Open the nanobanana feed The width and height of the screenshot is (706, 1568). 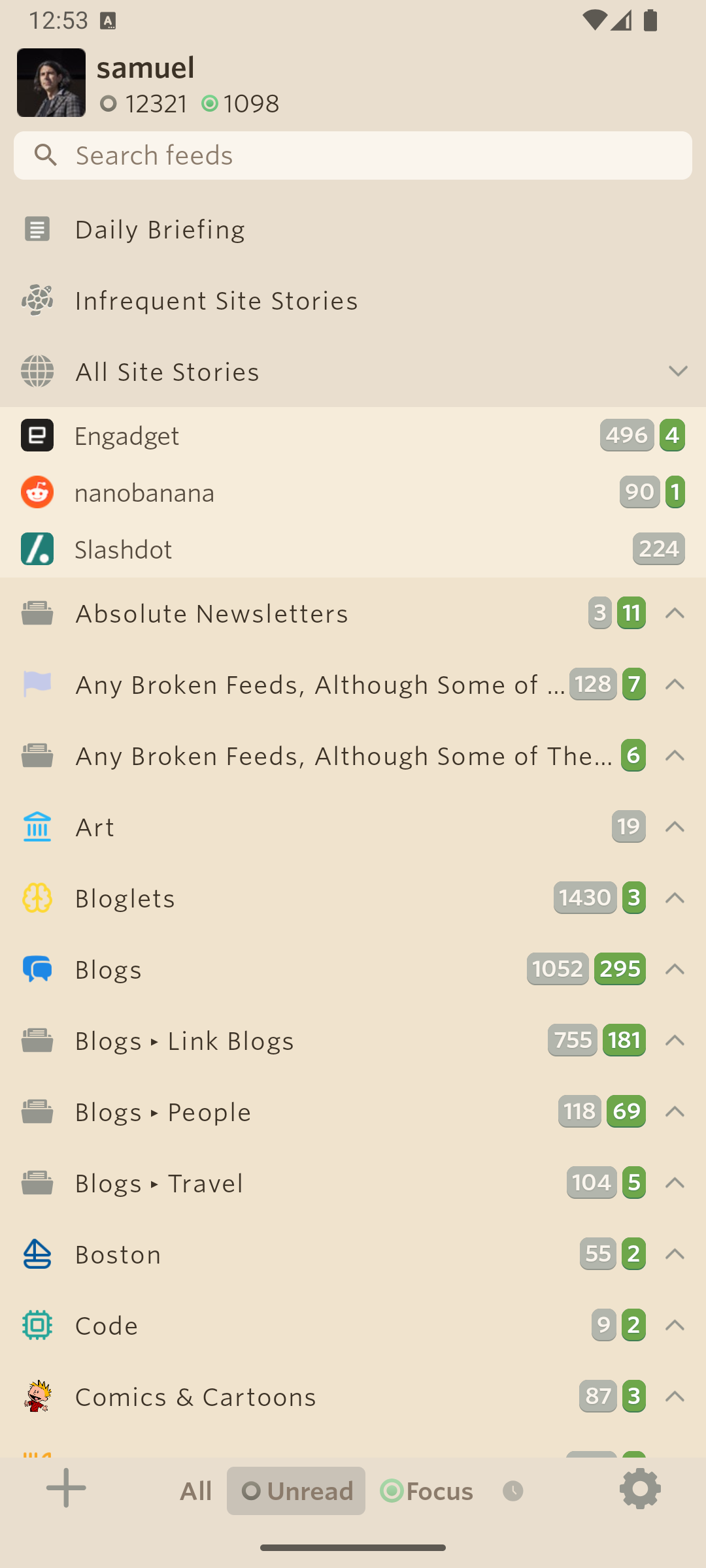click(144, 493)
